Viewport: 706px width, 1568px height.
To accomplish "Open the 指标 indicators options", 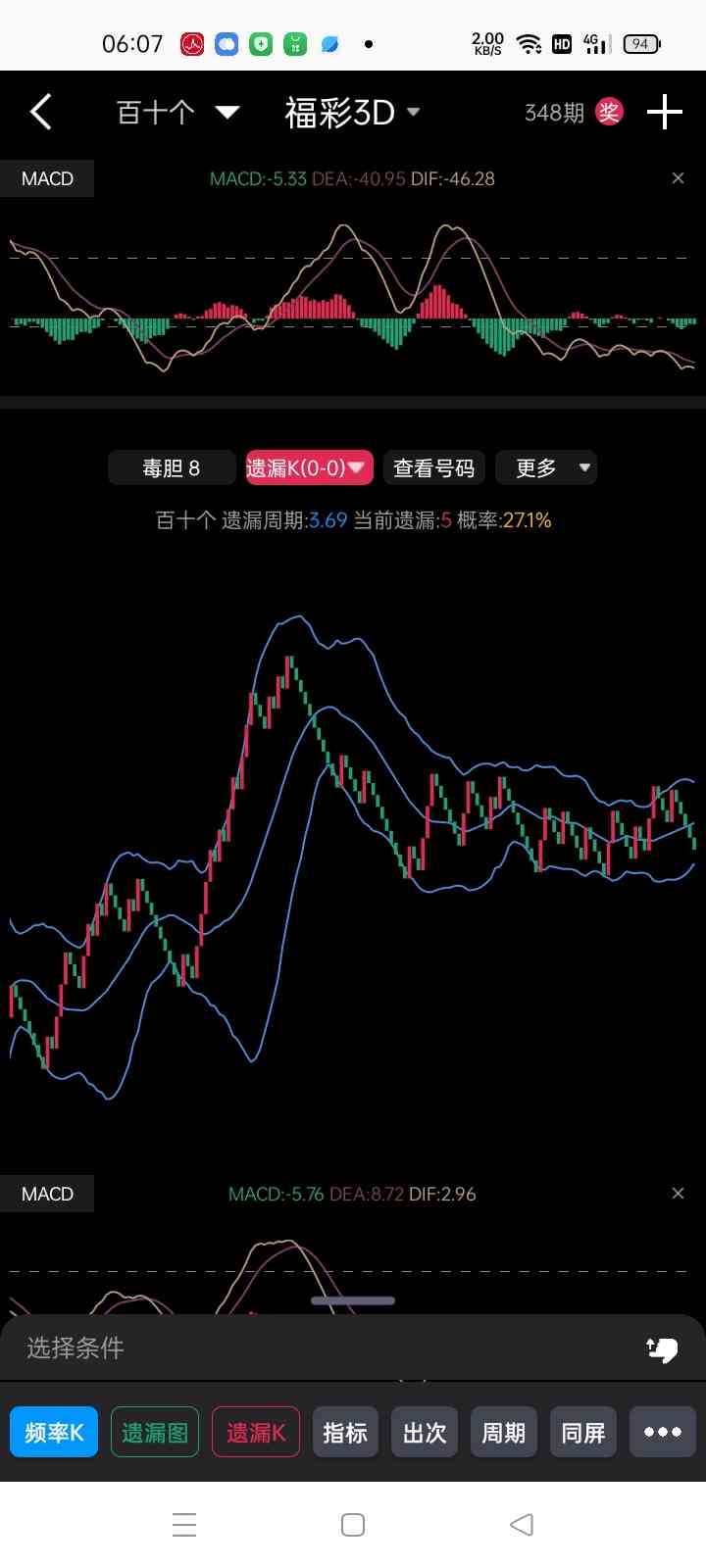I will pyautogui.click(x=345, y=1433).
